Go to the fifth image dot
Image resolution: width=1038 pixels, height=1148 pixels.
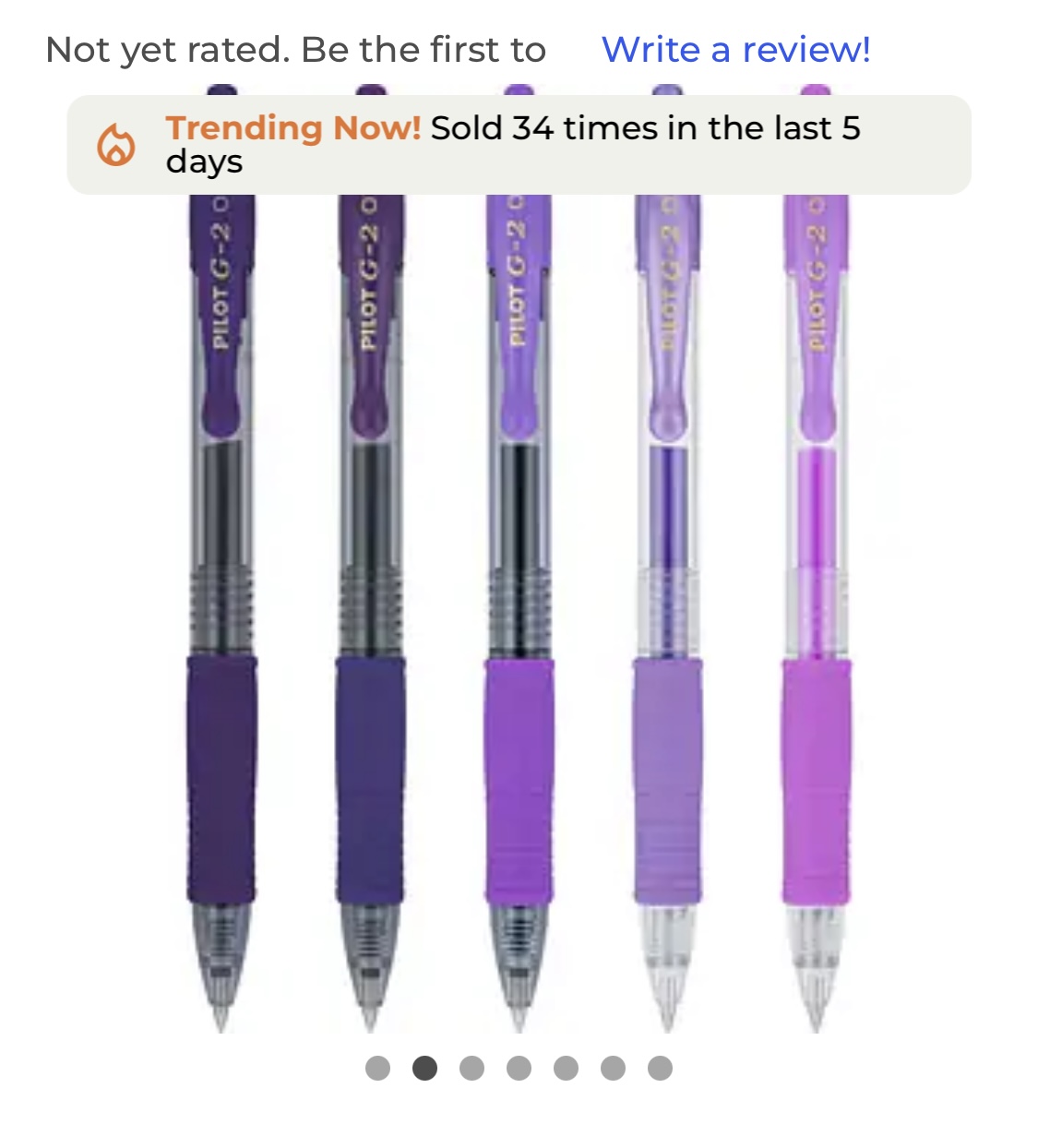(566, 1068)
